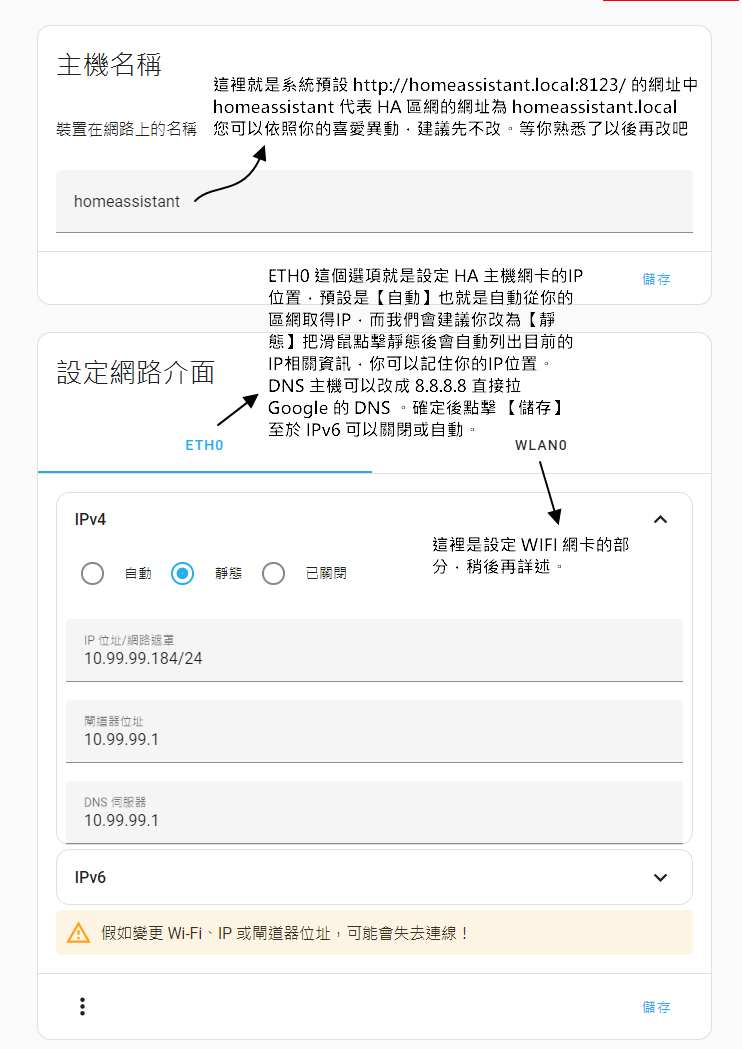The height and width of the screenshot is (1049, 742).
Task: Open the three-dot overflow menu
Action: tap(83, 1007)
